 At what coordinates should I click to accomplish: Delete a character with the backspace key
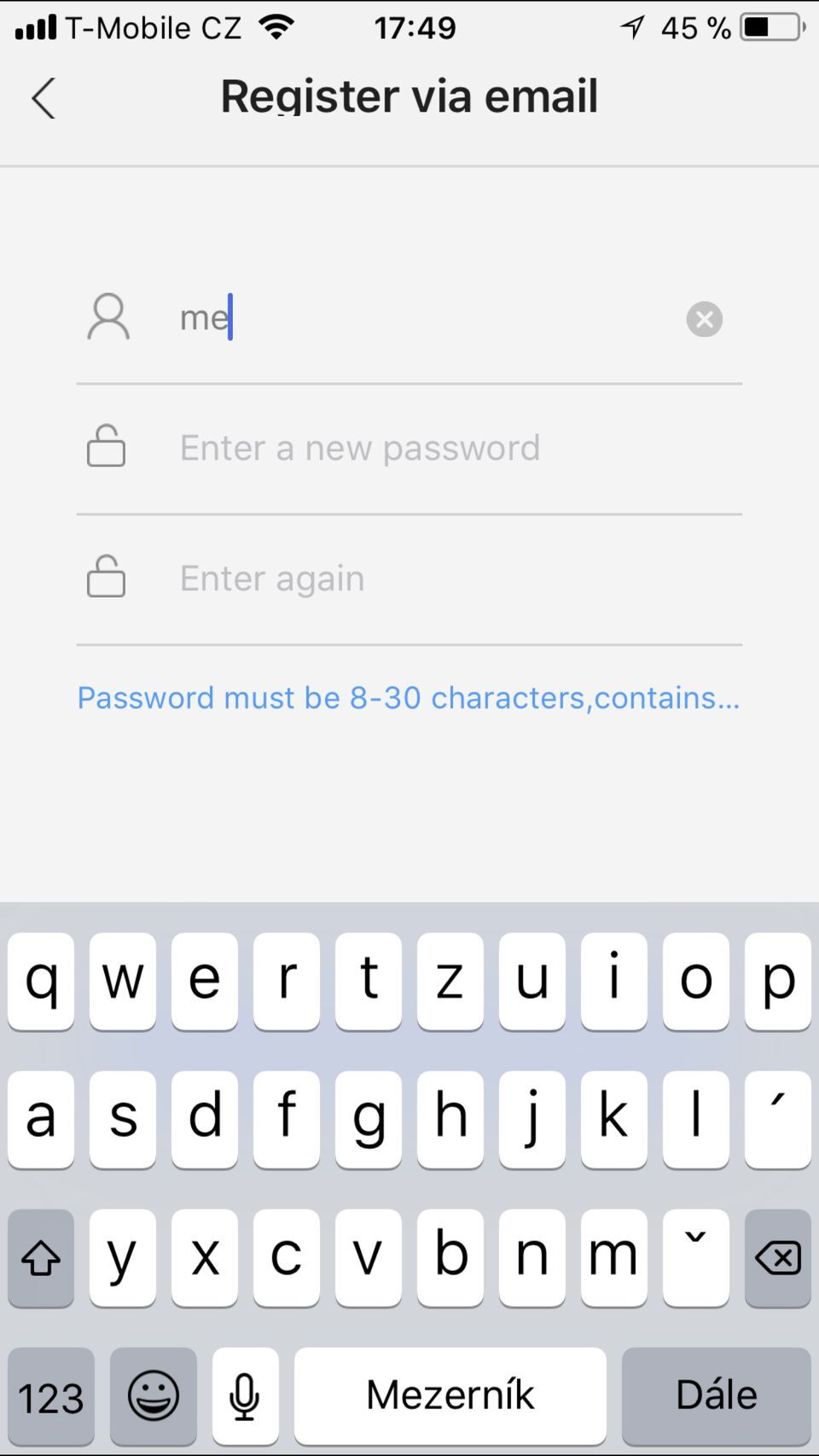(x=777, y=1257)
